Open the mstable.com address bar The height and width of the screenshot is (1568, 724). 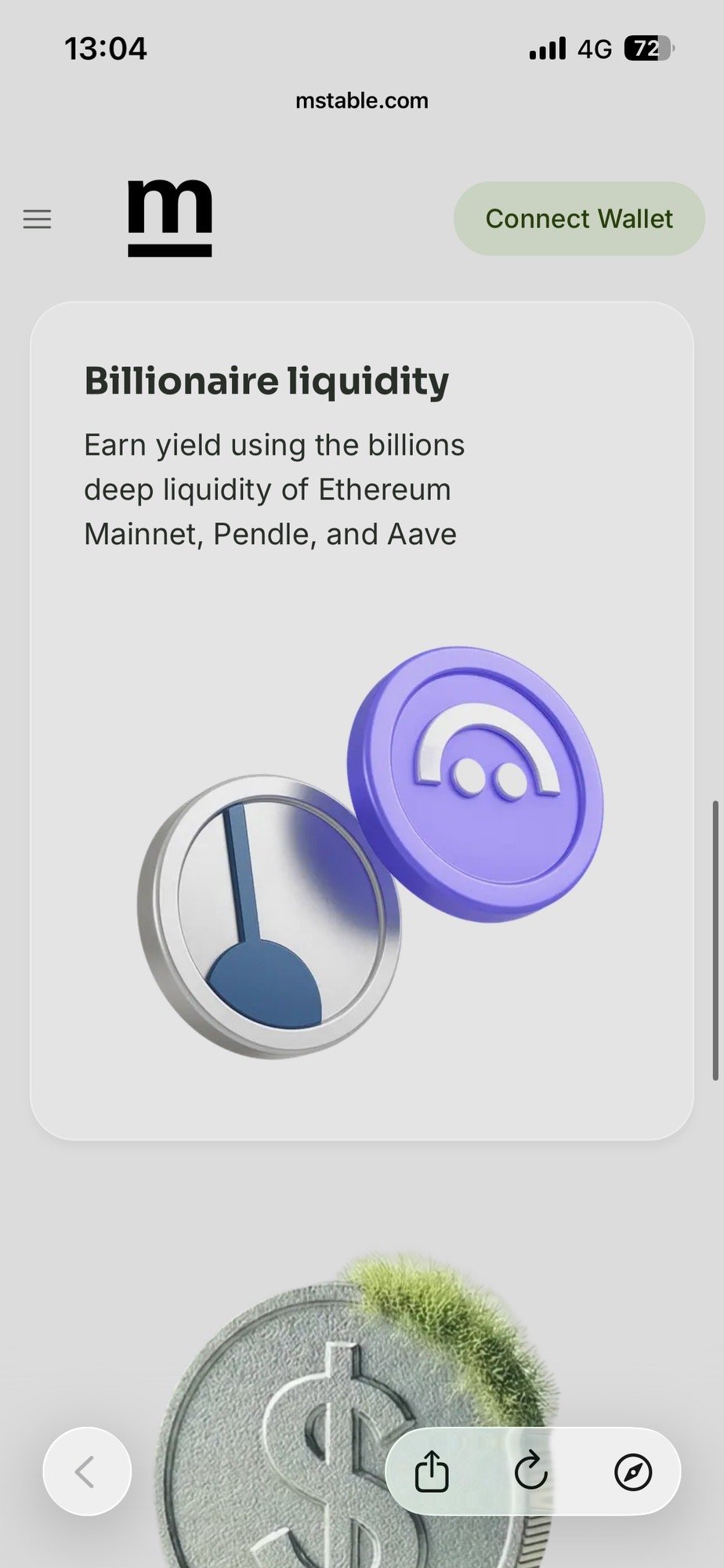tap(362, 100)
